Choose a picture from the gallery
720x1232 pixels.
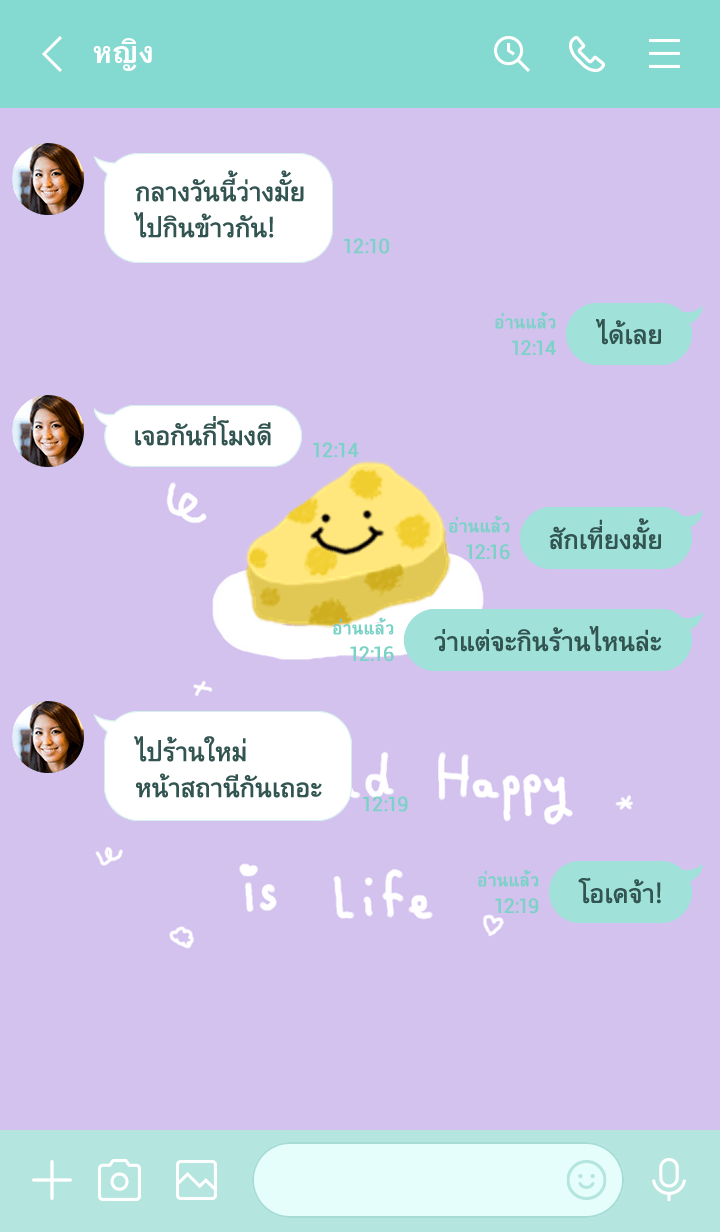tap(196, 1180)
